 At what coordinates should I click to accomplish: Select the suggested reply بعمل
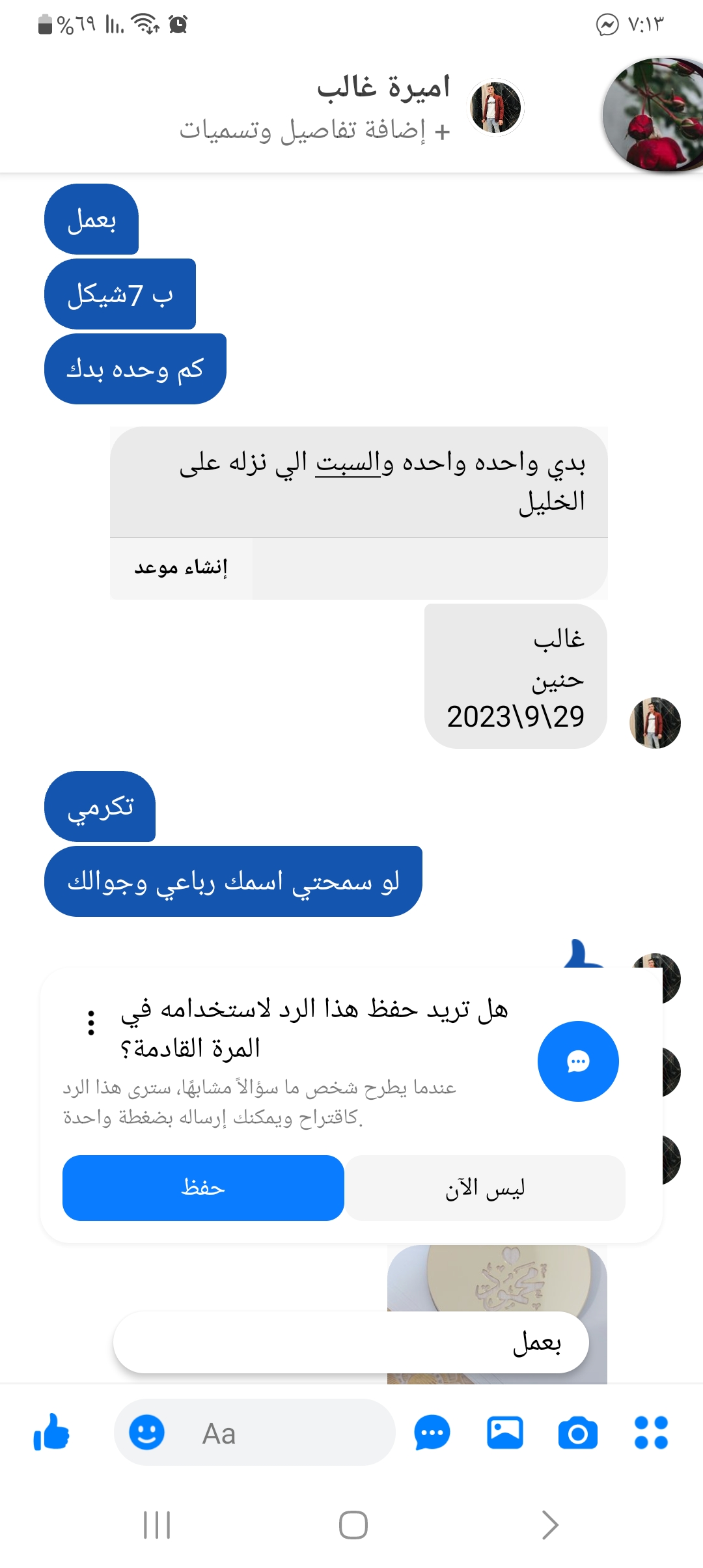coord(351,1343)
